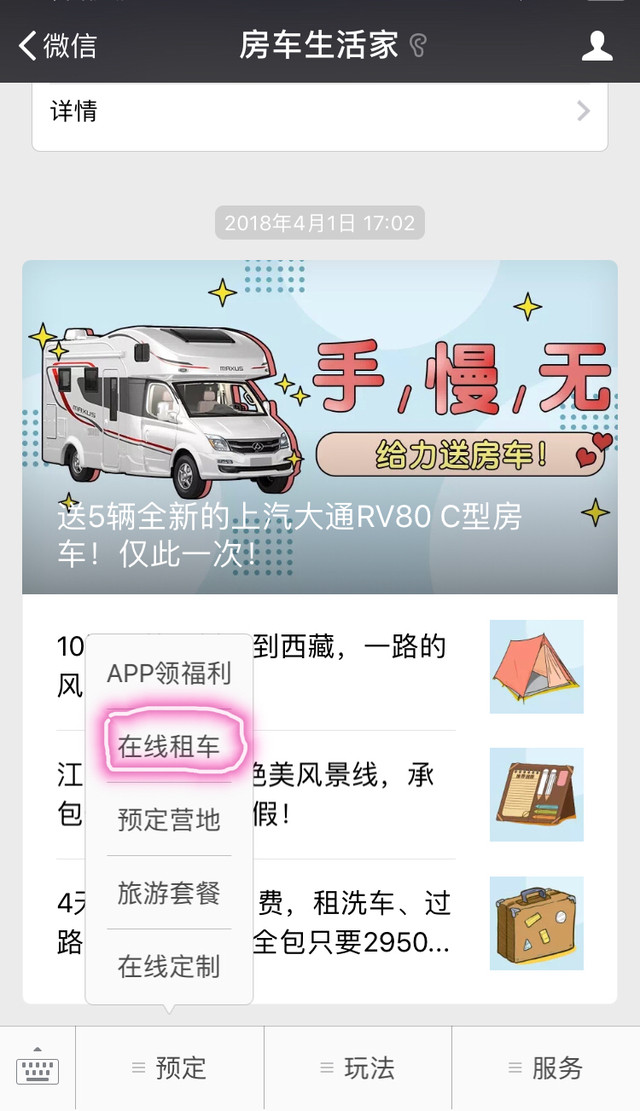
Task: Select 在线定制 in the popup menu
Action: click(169, 966)
